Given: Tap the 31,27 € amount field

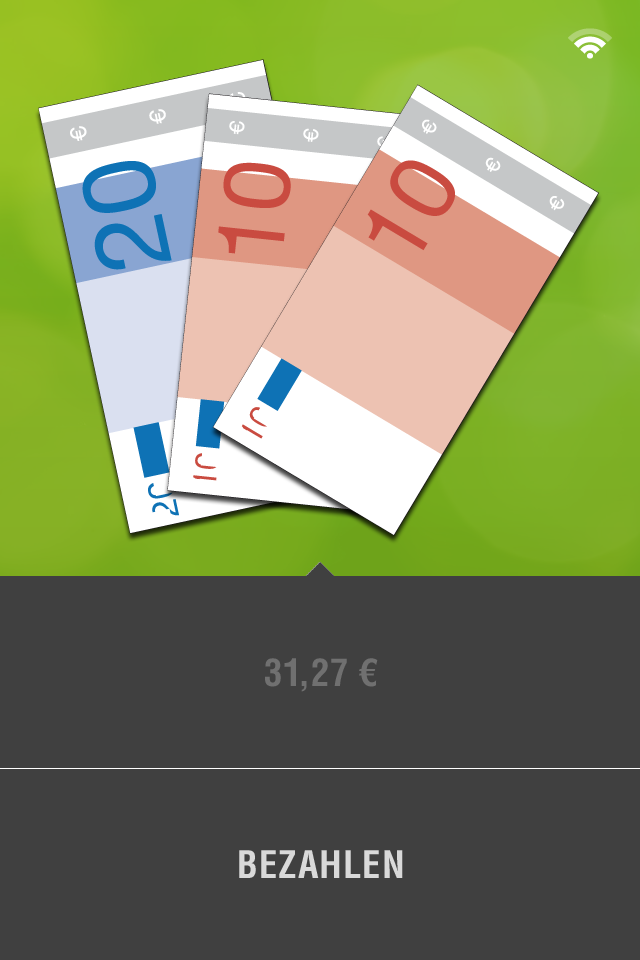Looking at the screenshot, I should 320,673.
